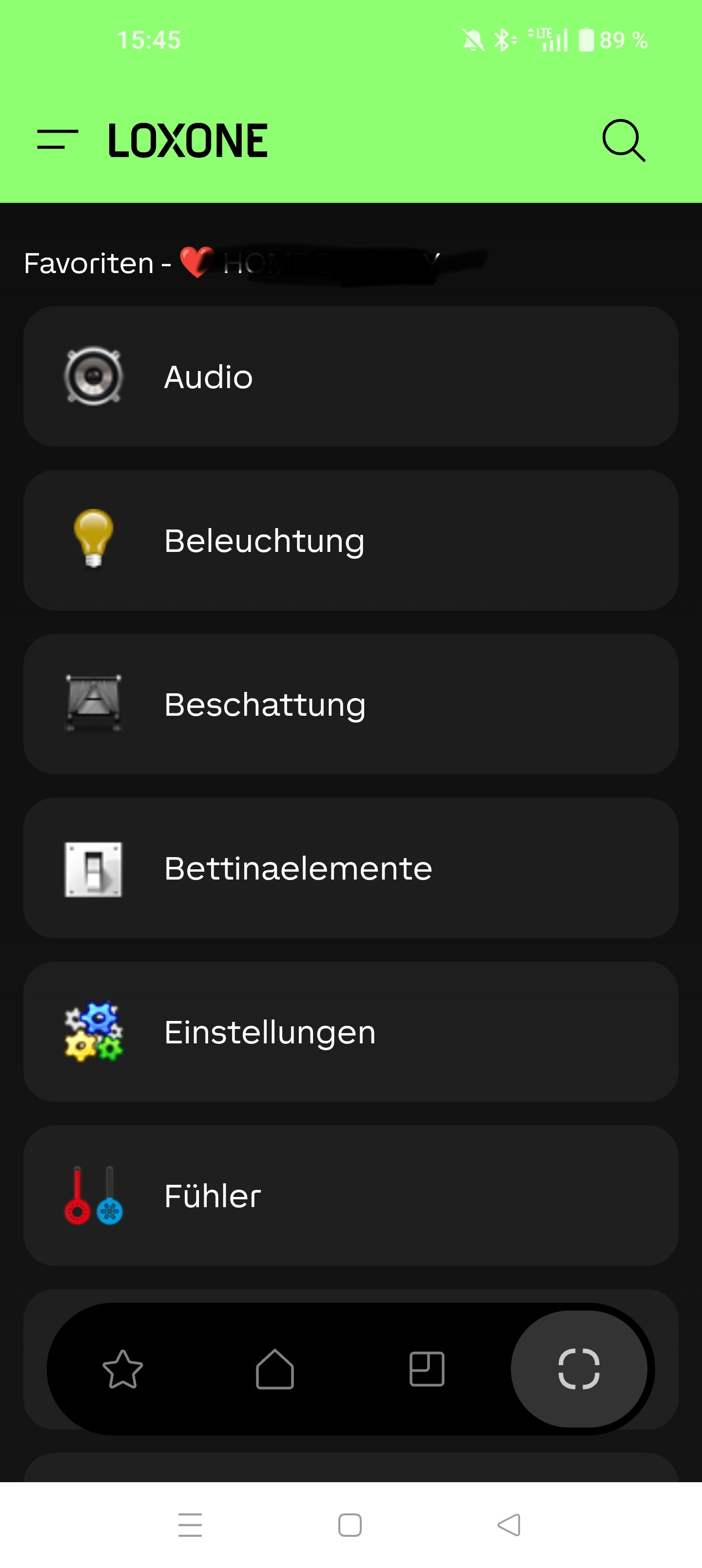Switch to the favorites star tab
The width and height of the screenshot is (702, 1568).
(x=123, y=1369)
